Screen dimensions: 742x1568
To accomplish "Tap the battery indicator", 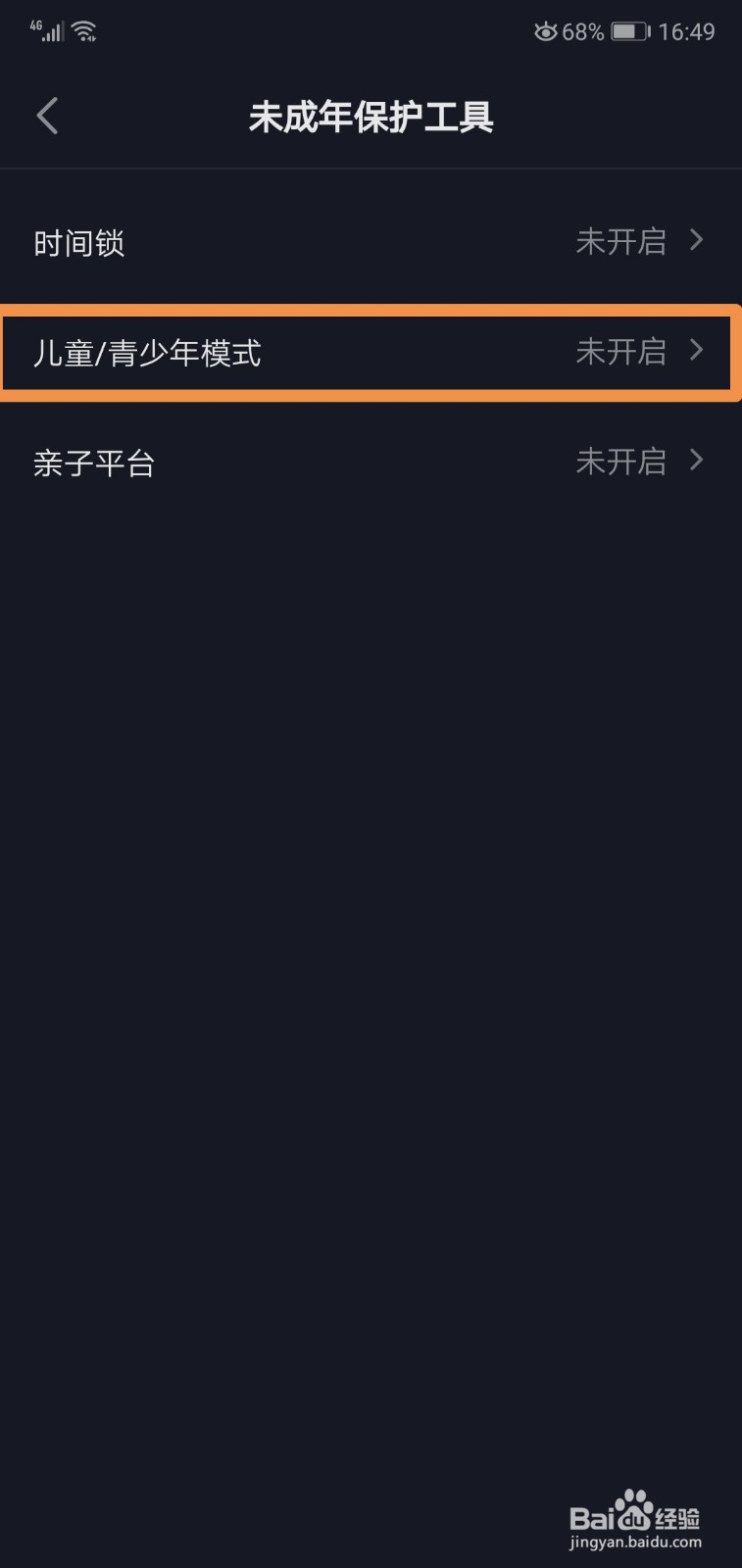I will [628, 31].
